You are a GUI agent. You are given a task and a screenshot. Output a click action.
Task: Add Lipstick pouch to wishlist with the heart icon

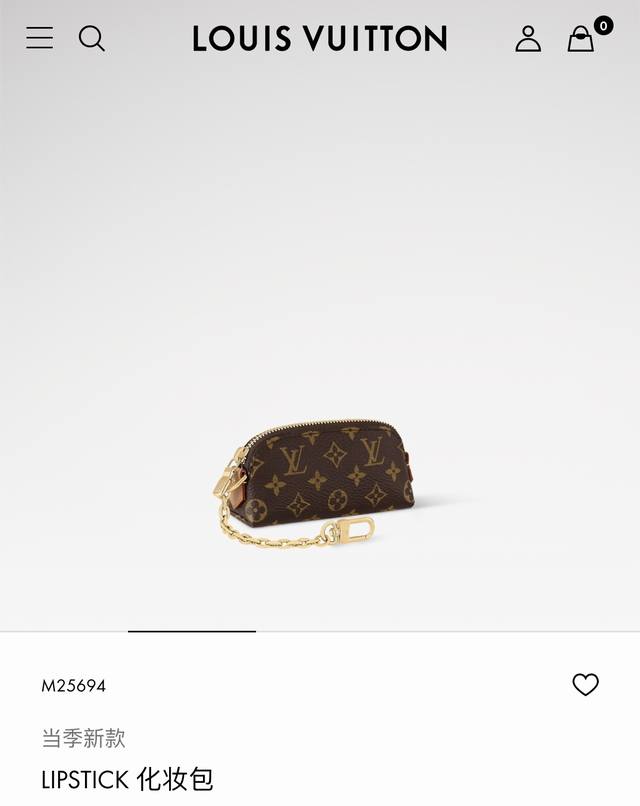[585, 685]
